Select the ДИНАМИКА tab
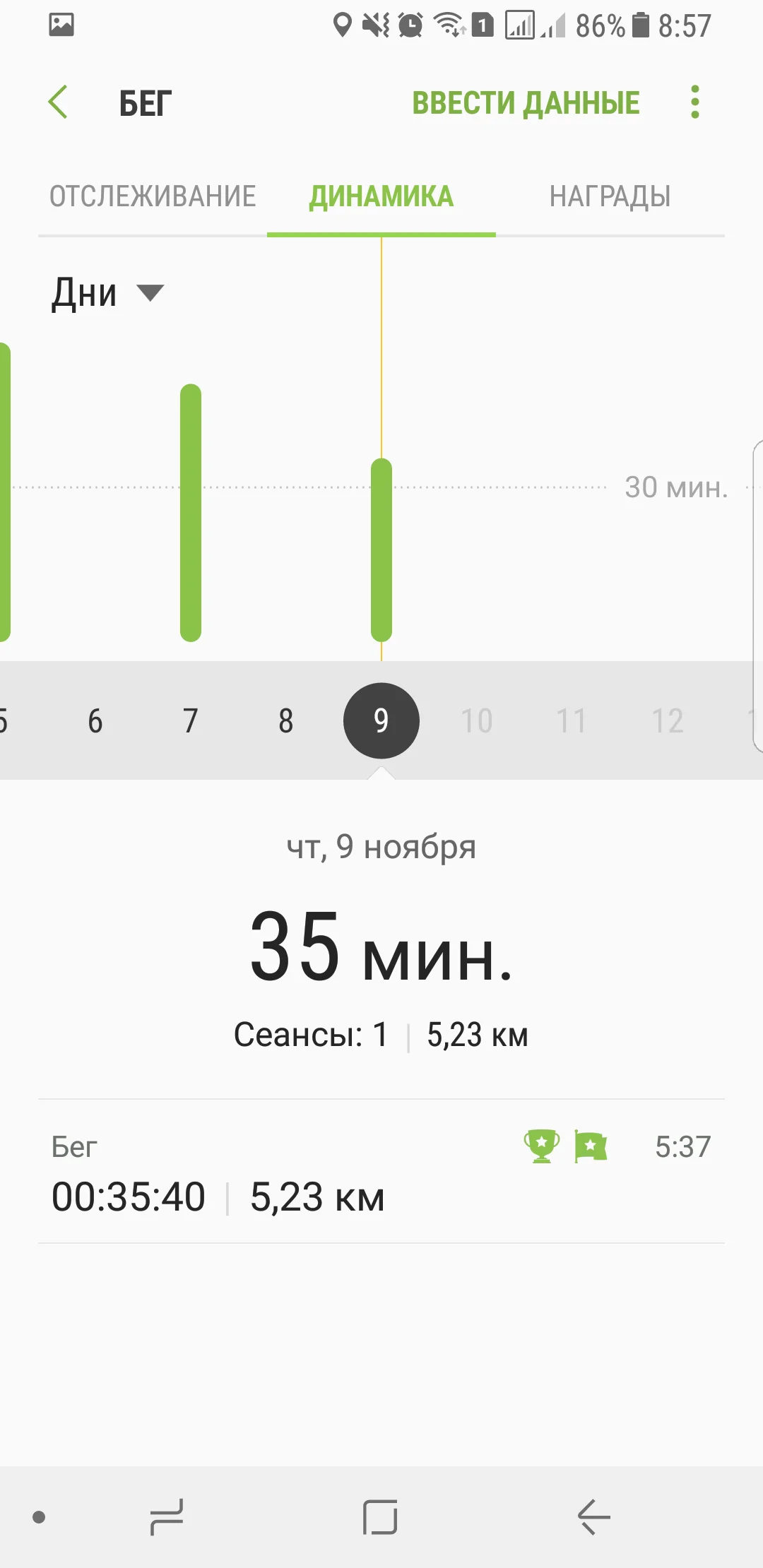763x1568 pixels. pyautogui.click(x=381, y=196)
